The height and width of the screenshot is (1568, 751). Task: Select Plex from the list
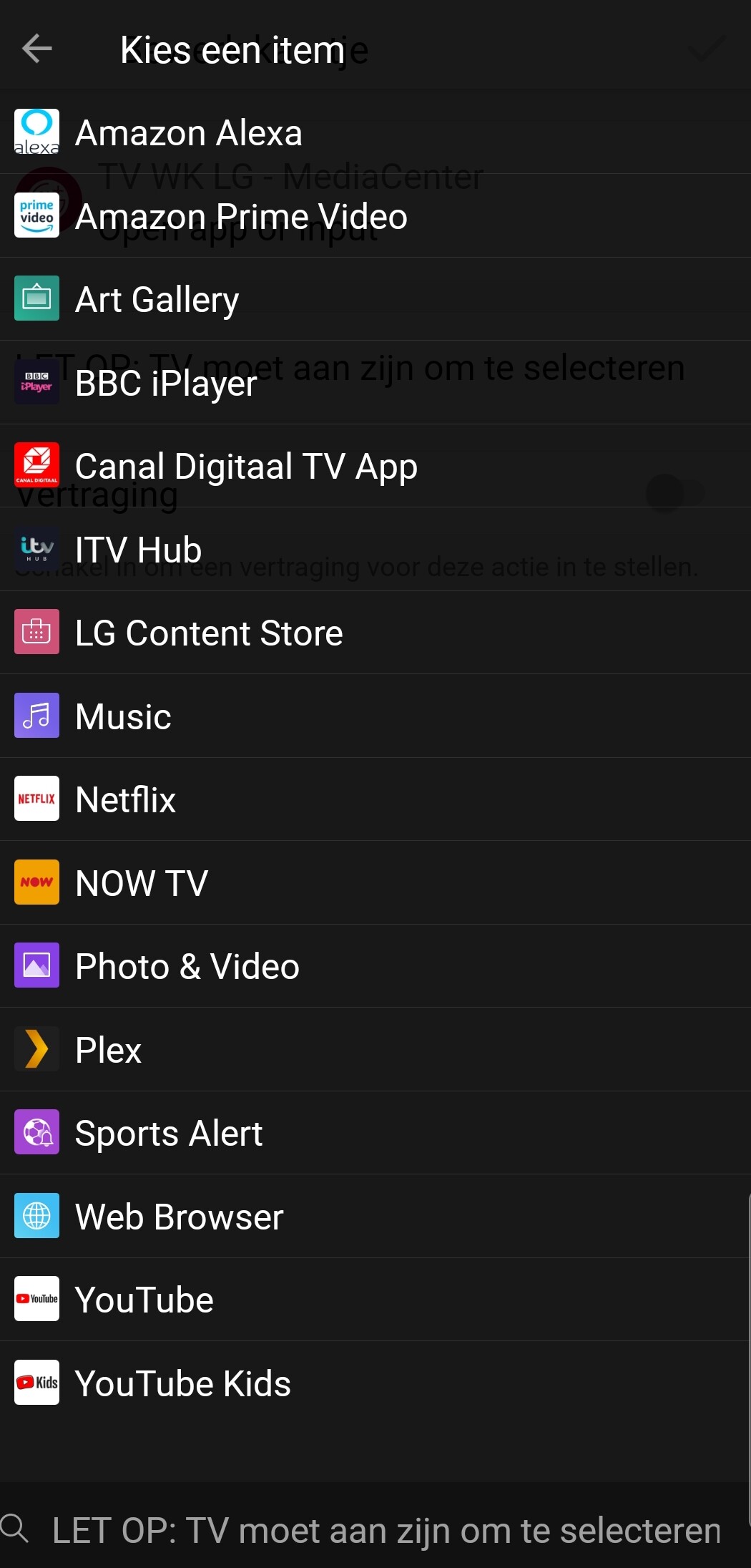(109, 1050)
